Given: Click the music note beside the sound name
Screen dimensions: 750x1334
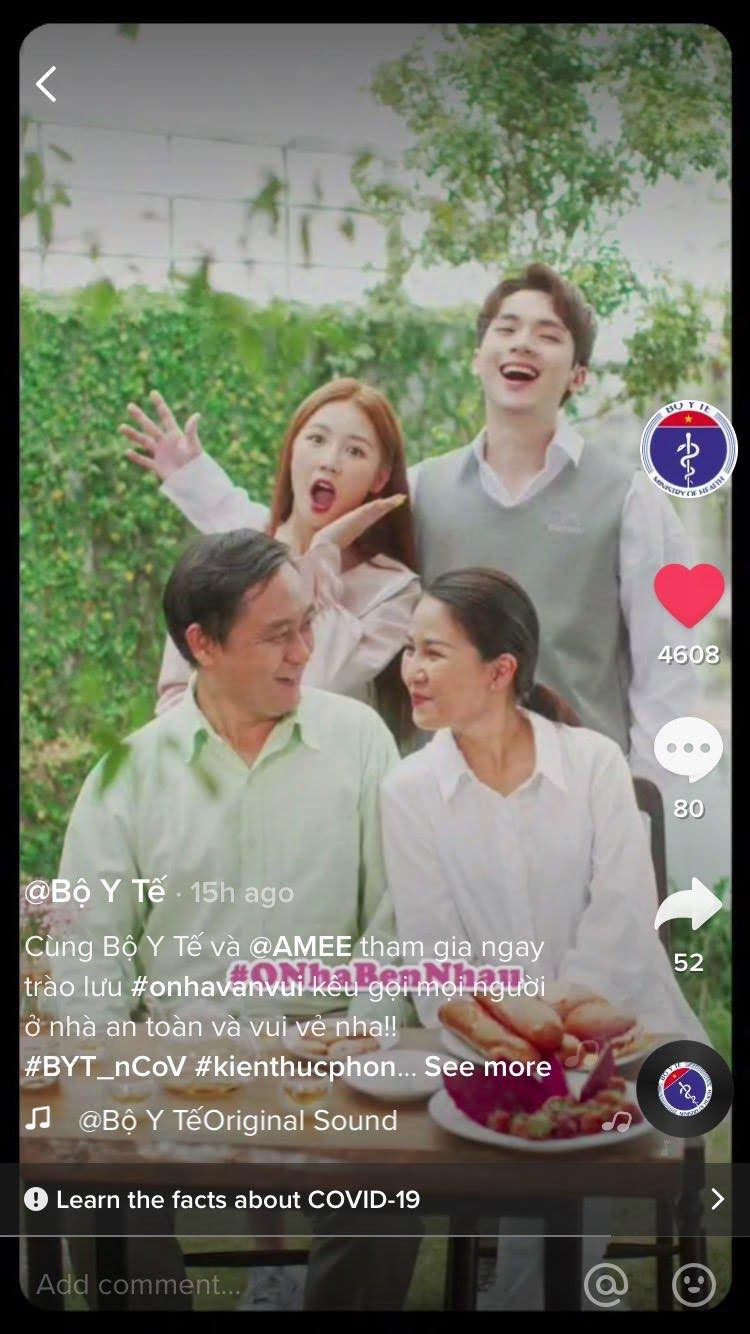Looking at the screenshot, I should click(x=40, y=1121).
